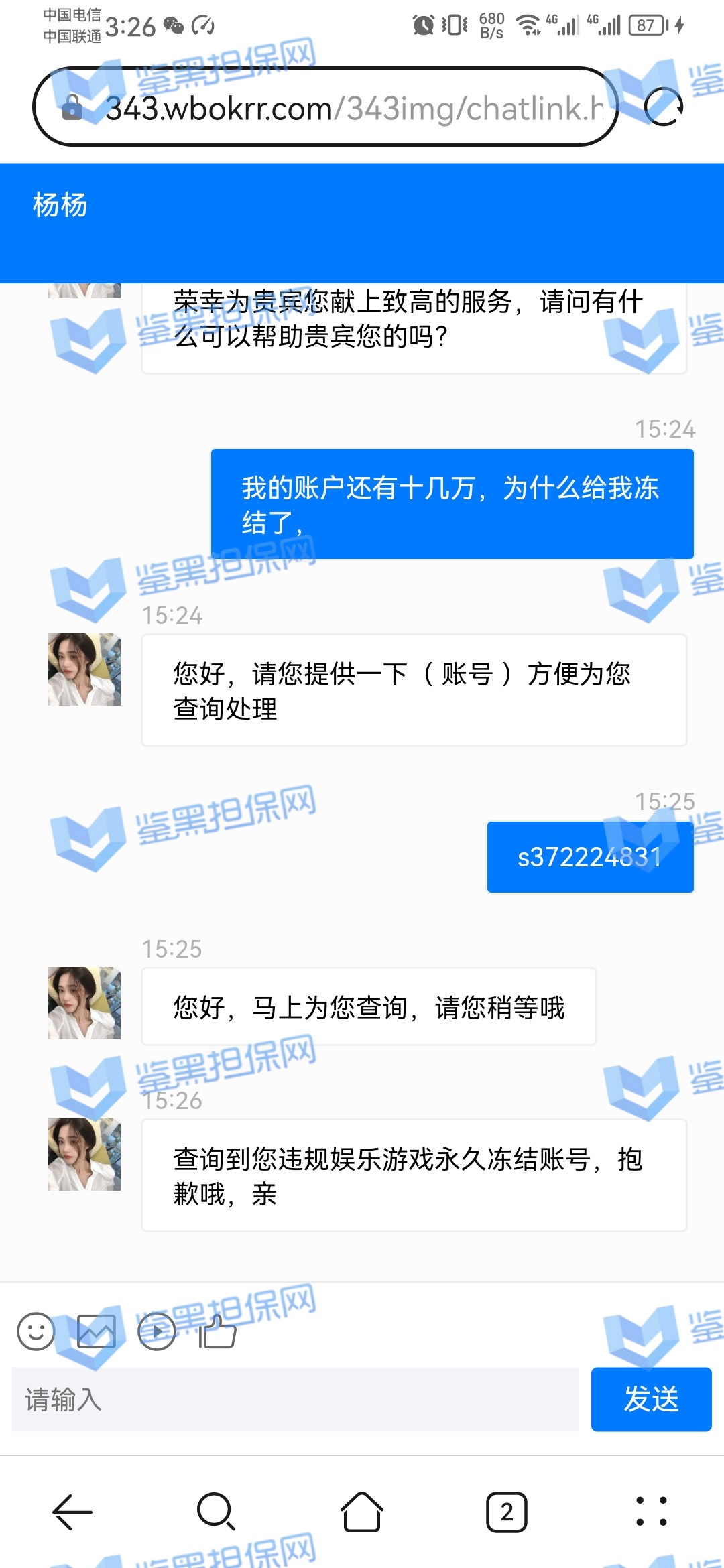Open the browser four-dot menu
Viewport: 724px width, 1568px height.
[651, 1512]
